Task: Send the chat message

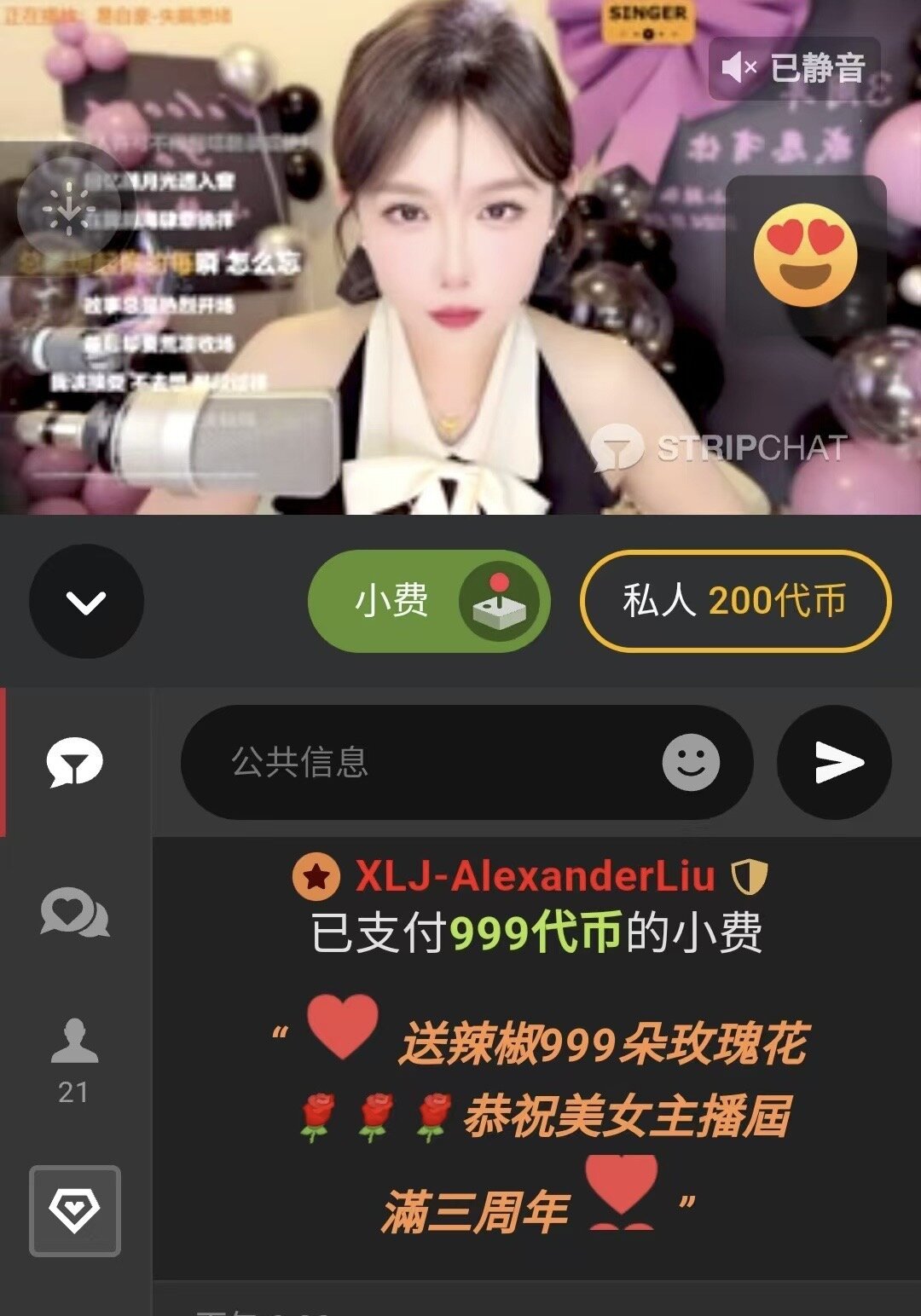Action: [834, 762]
